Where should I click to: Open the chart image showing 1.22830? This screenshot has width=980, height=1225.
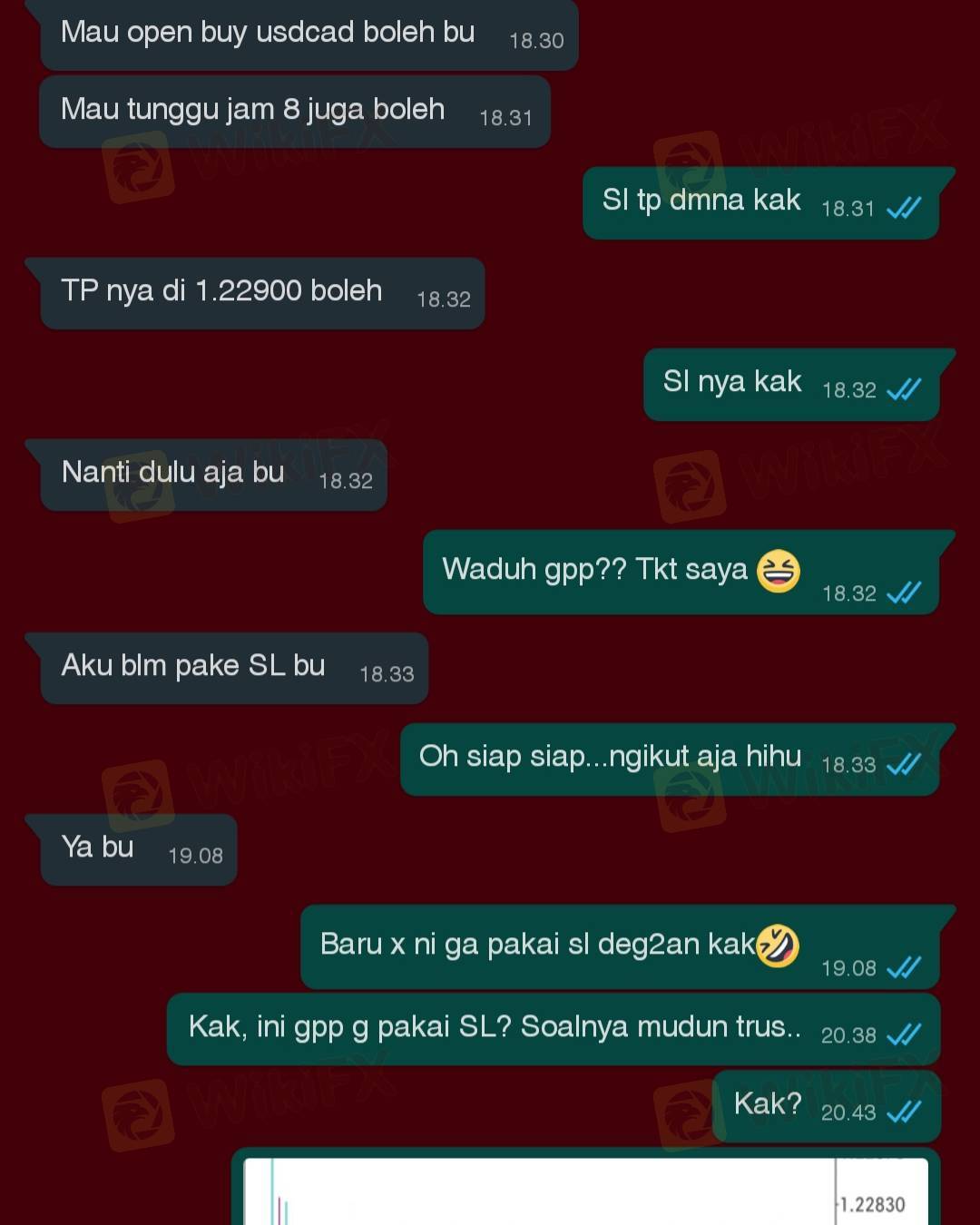point(586,1191)
